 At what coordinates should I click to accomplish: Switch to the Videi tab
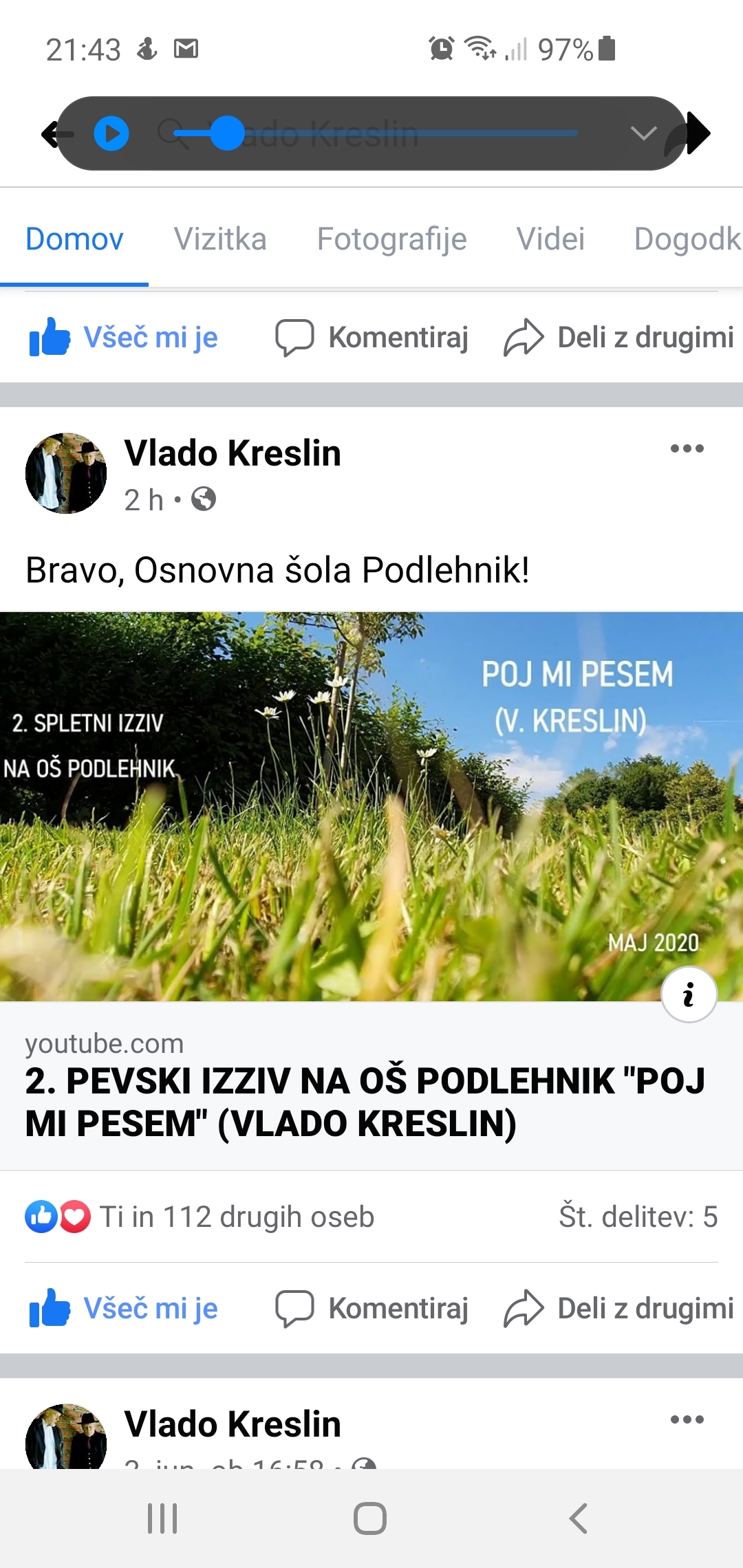pyautogui.click(x=550, y=239)
